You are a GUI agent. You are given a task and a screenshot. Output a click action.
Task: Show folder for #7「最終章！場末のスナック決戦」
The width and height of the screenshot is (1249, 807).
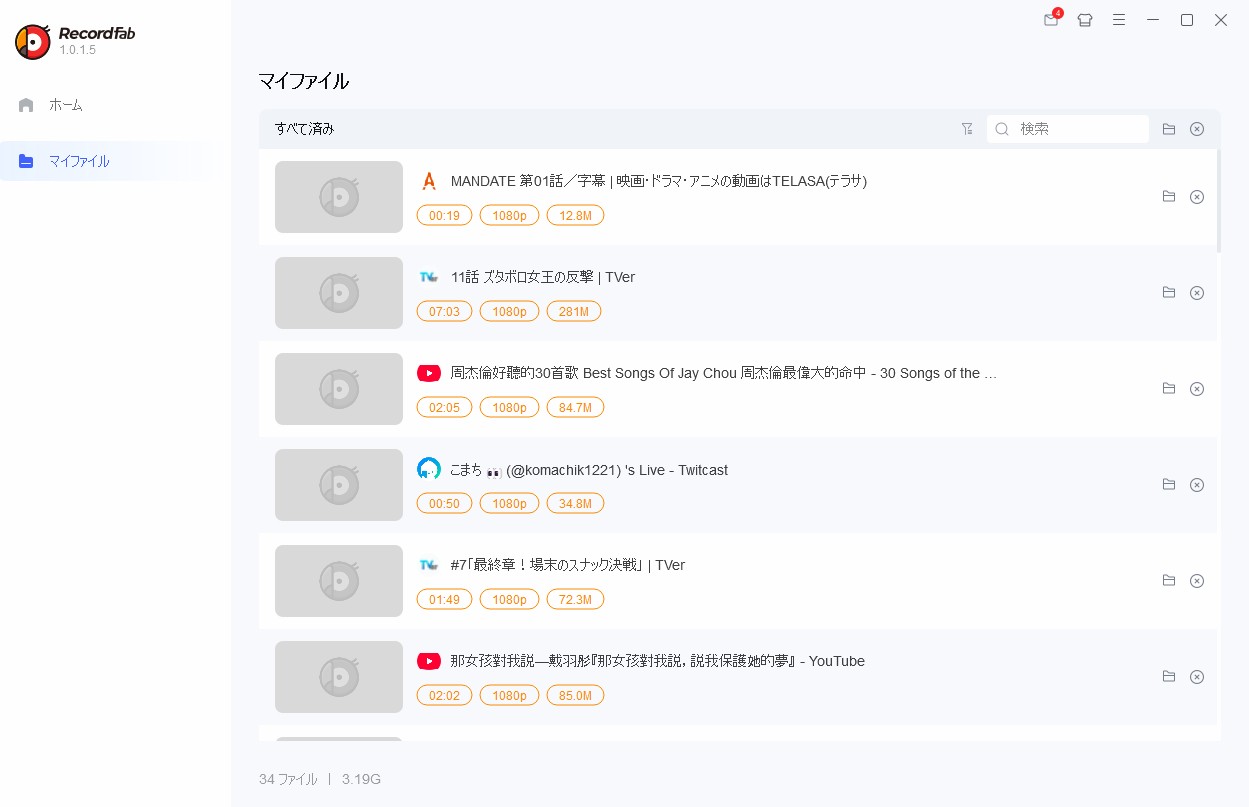pos(1169,581)
